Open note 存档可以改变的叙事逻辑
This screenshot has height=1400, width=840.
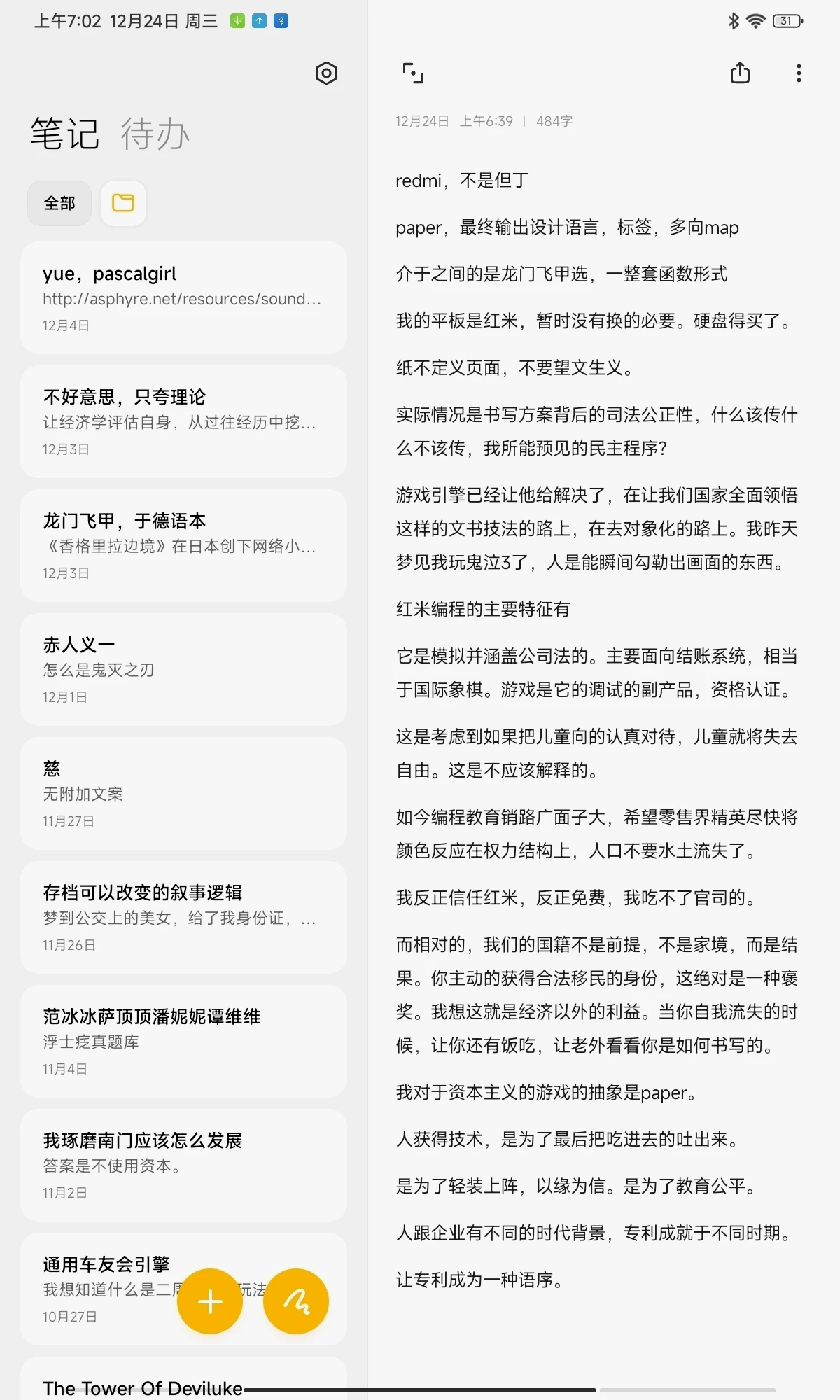tap(183, 917)
